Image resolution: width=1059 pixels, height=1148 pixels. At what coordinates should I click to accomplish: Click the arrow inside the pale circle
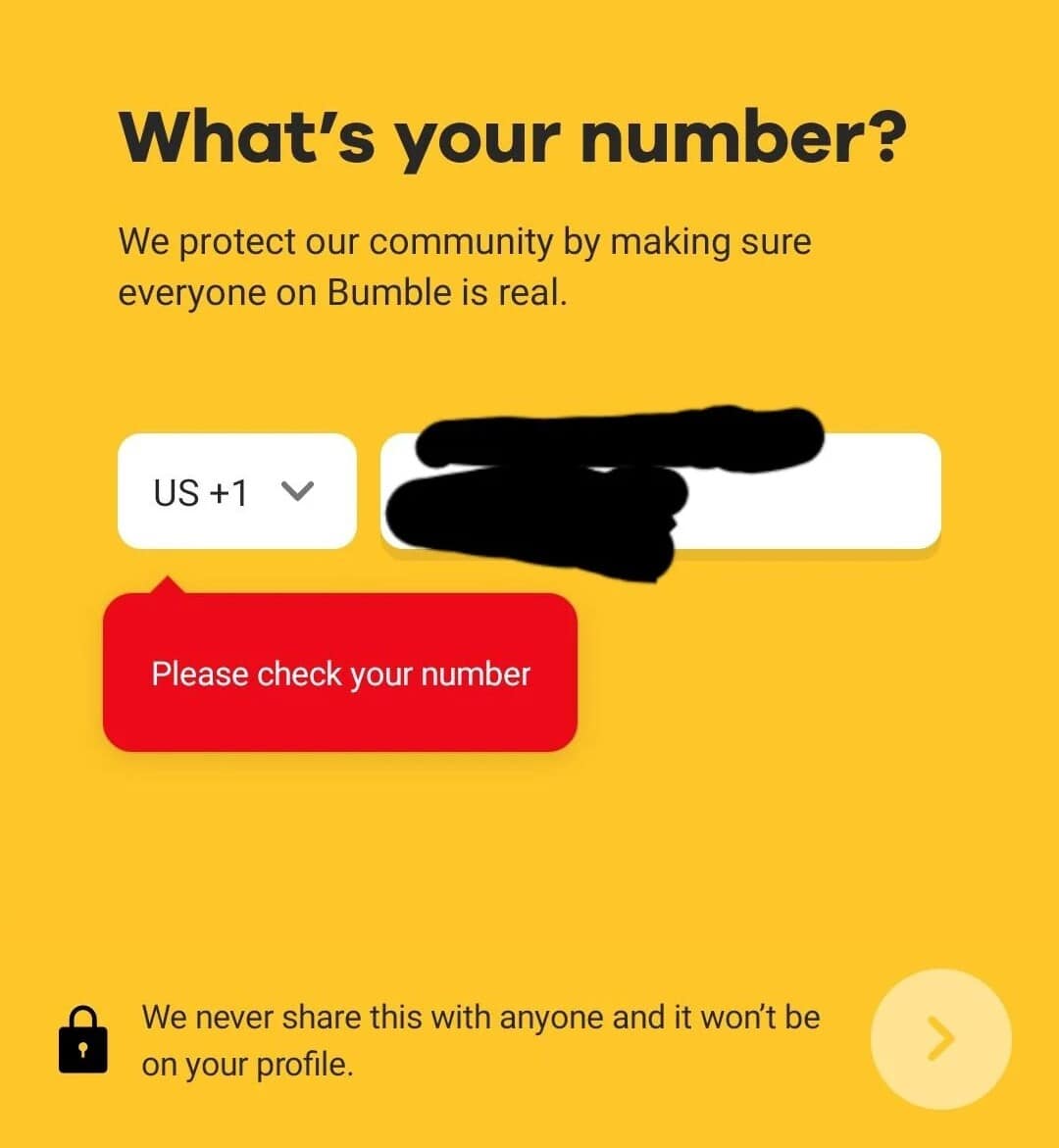(x=939, y=1039)
